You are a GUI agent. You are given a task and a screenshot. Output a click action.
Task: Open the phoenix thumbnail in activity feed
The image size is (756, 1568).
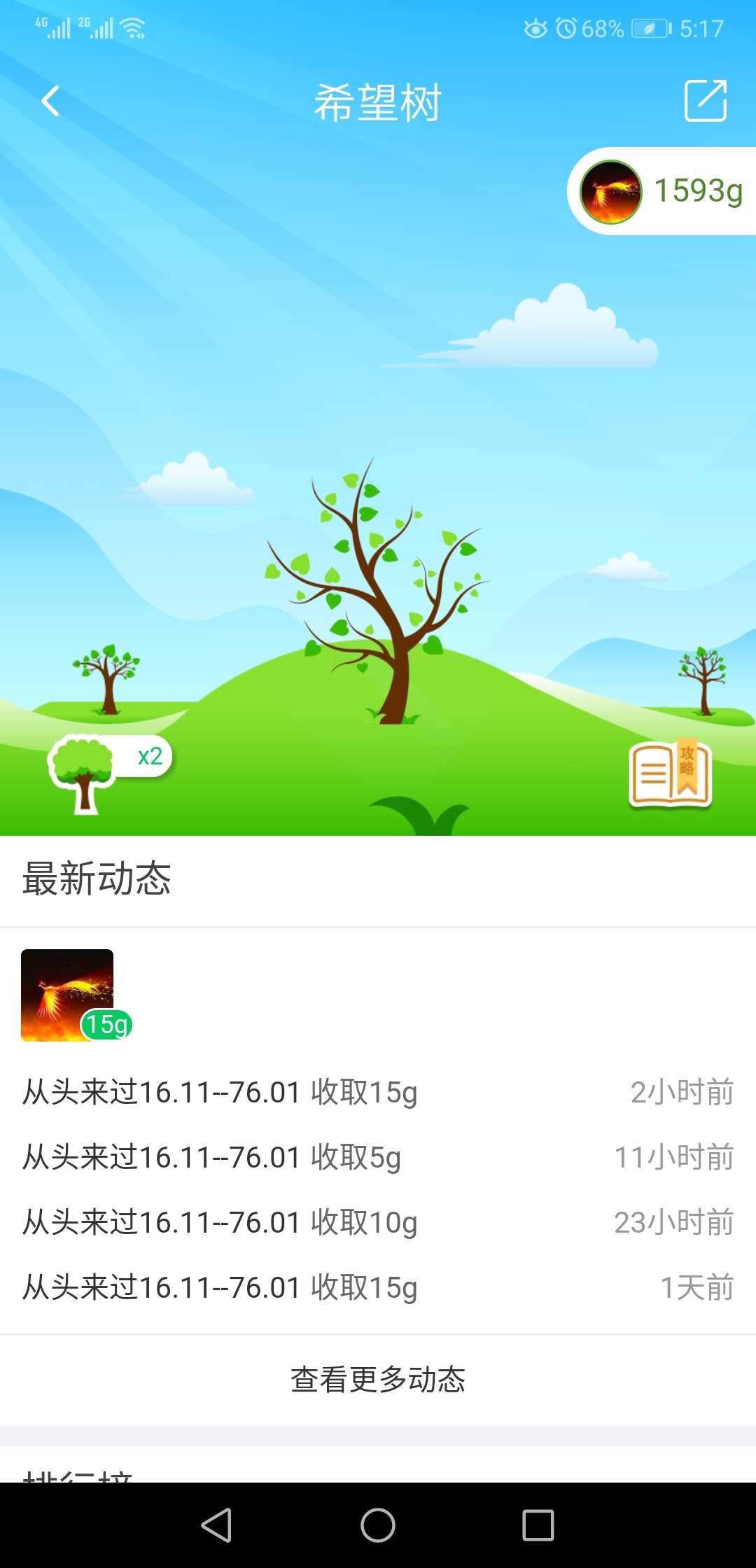(x=66, y=993)
